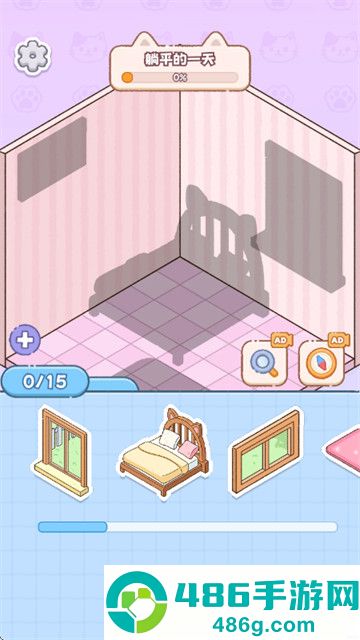Select the wide wooden window item
This screenshot has height=640, width=360.
pos(266,454)
